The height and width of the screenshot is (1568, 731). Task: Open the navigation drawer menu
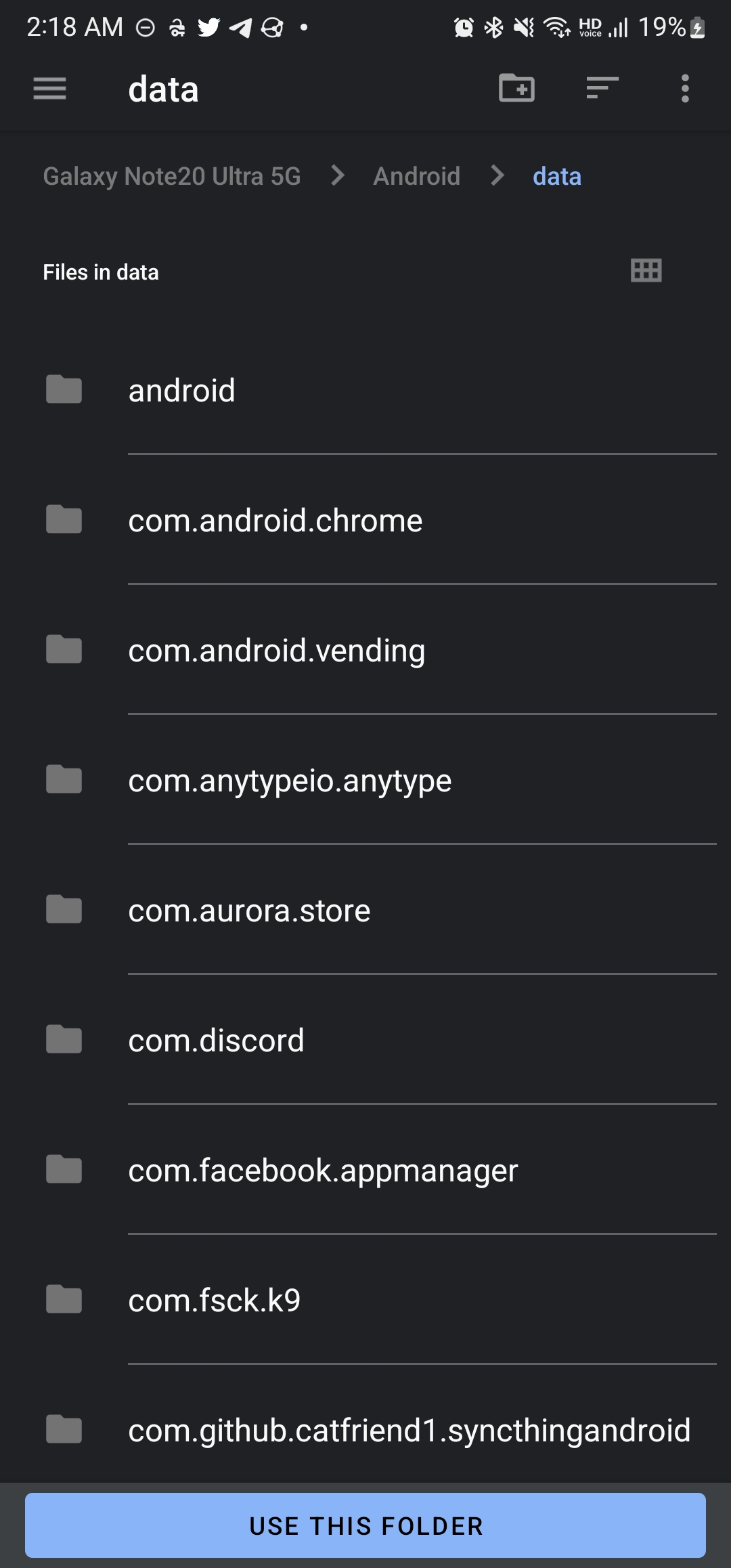point(49,88)
